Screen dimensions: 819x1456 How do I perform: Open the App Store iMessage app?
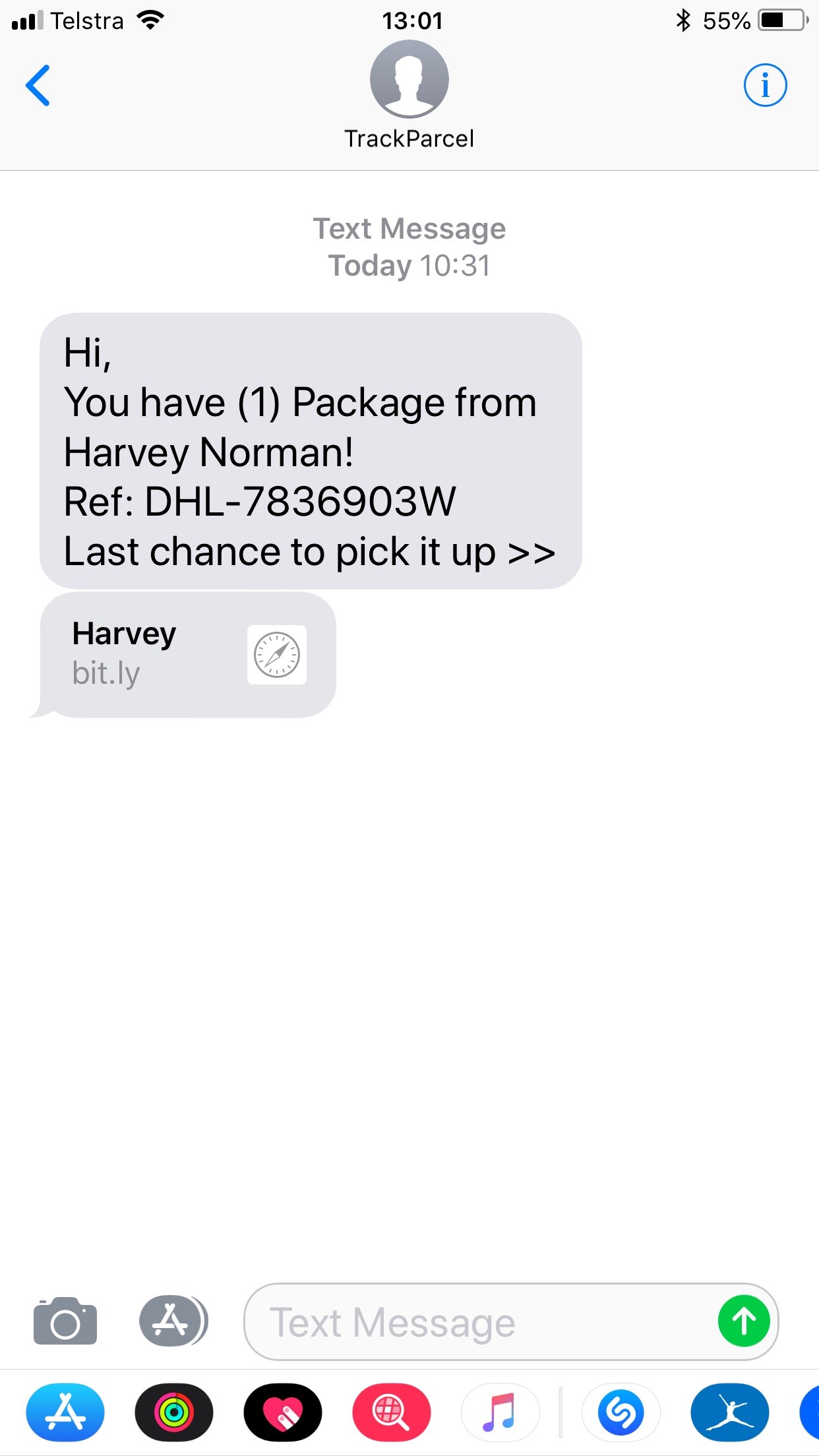tap(65, 1412)
